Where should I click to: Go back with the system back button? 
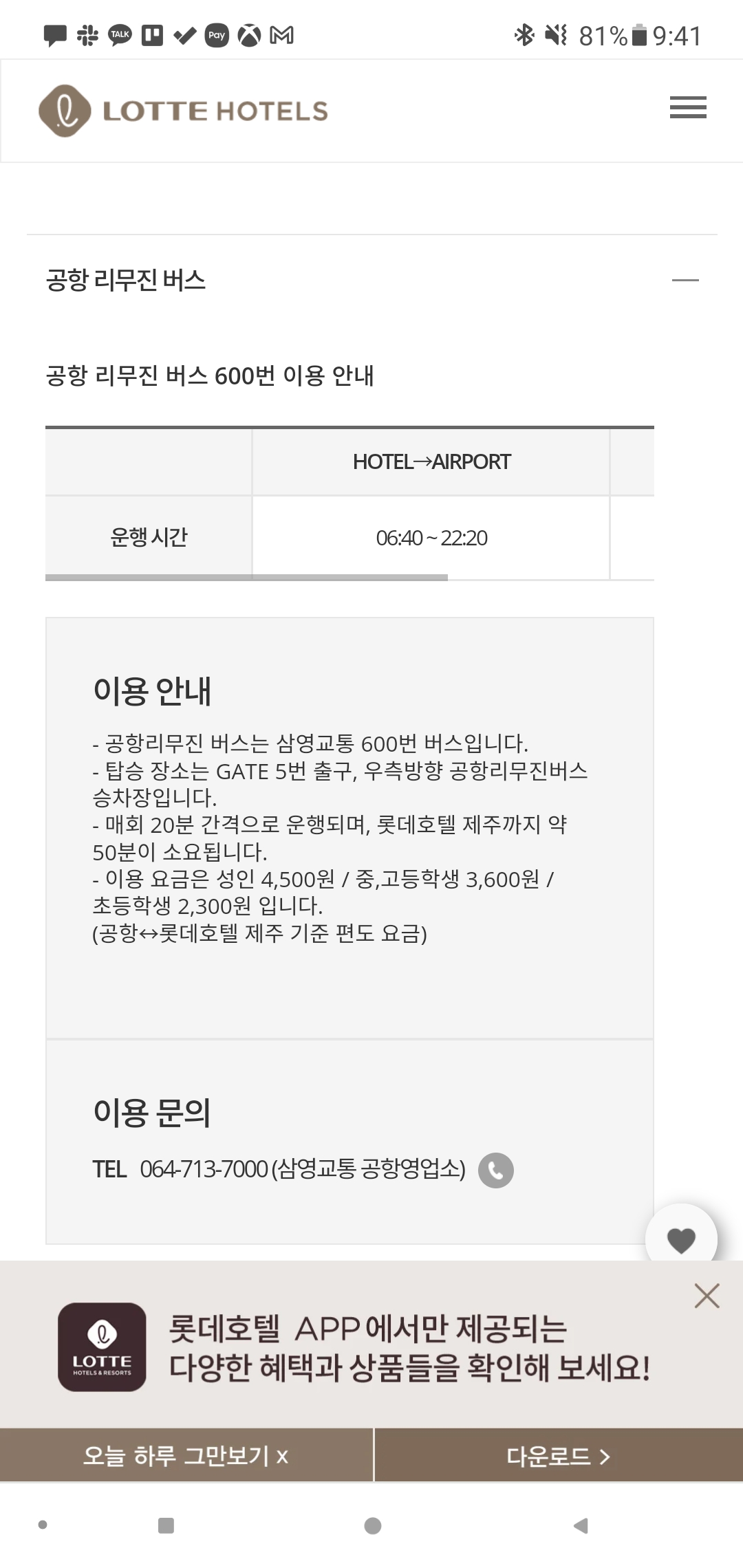tap(581, 1525)
